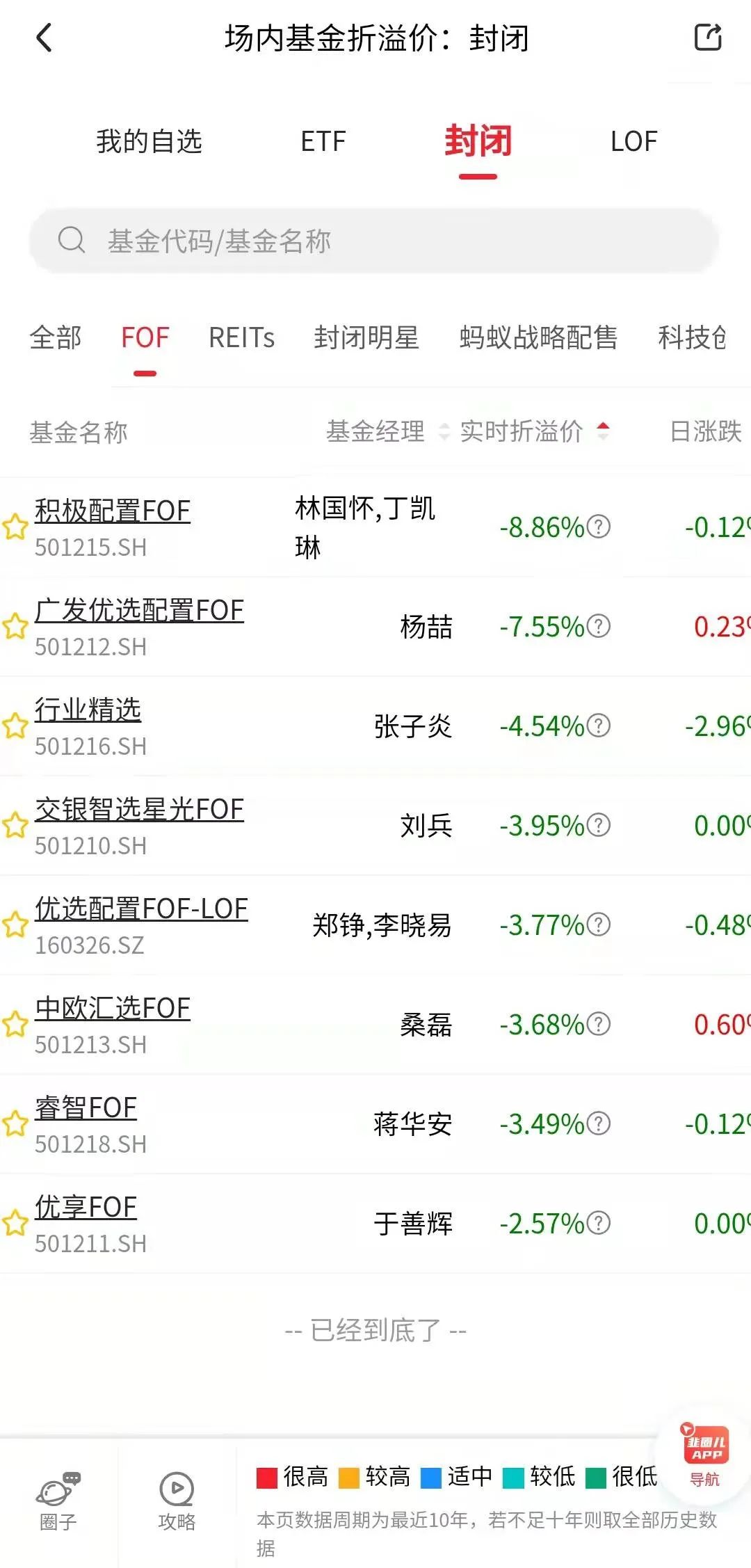Image resolution: width=751 pixels, height=1568 pixels.
Task: Switch to the ETF tab
Action: click(323, 141)
